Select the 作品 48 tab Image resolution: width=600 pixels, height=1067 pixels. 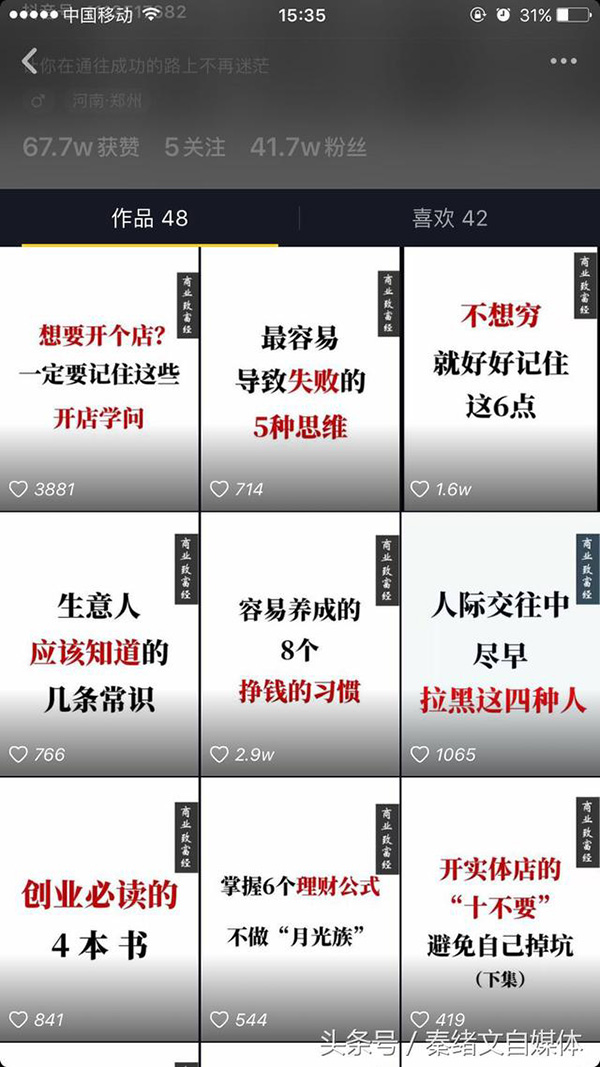click(150, 218)
